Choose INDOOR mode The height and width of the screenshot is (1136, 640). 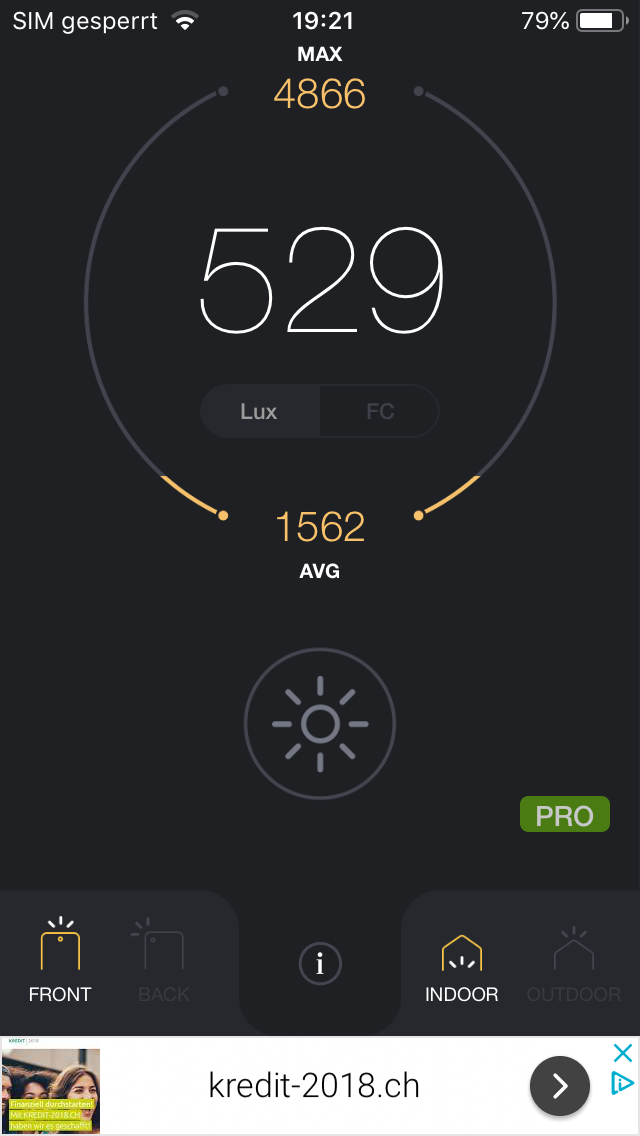461,966
